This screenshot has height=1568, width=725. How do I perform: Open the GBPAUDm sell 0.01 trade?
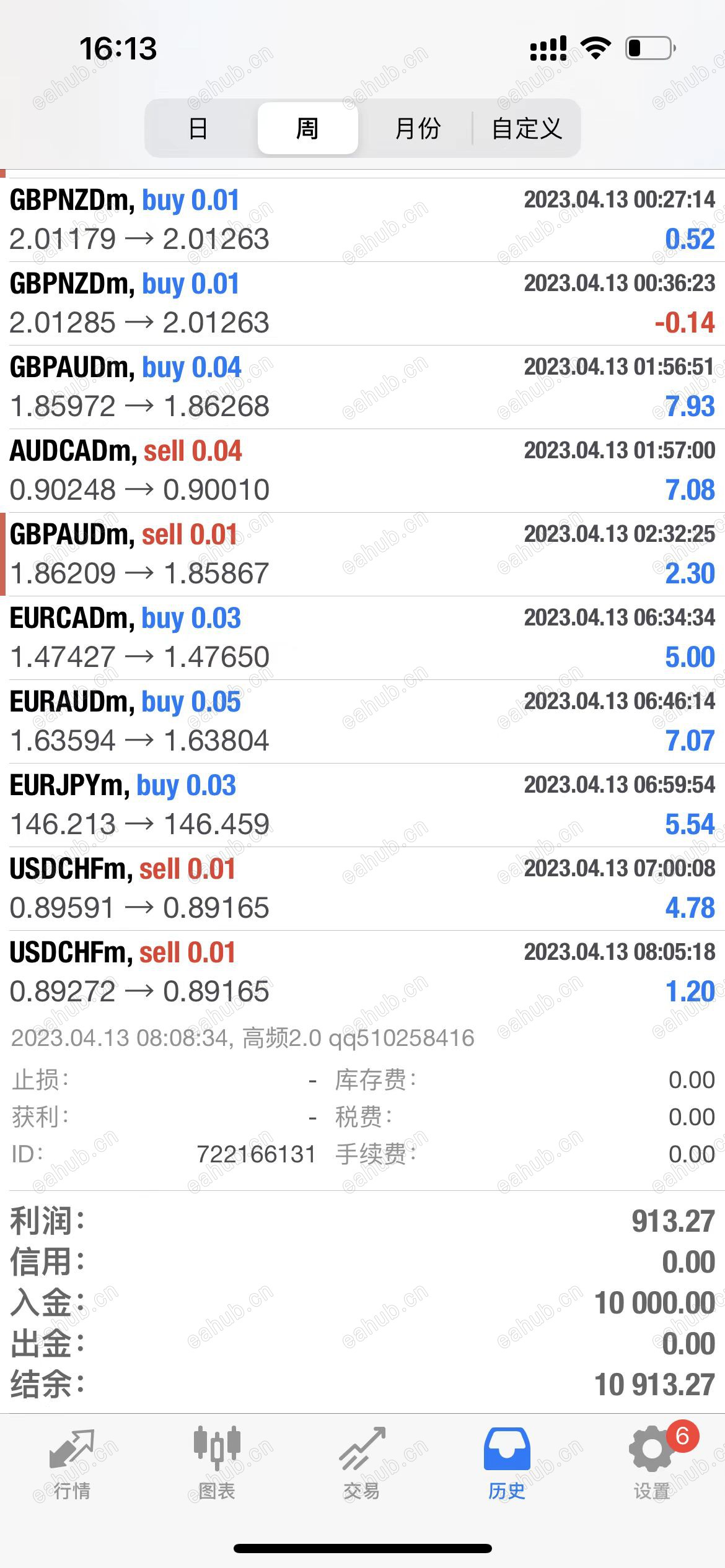pos(362,554)
